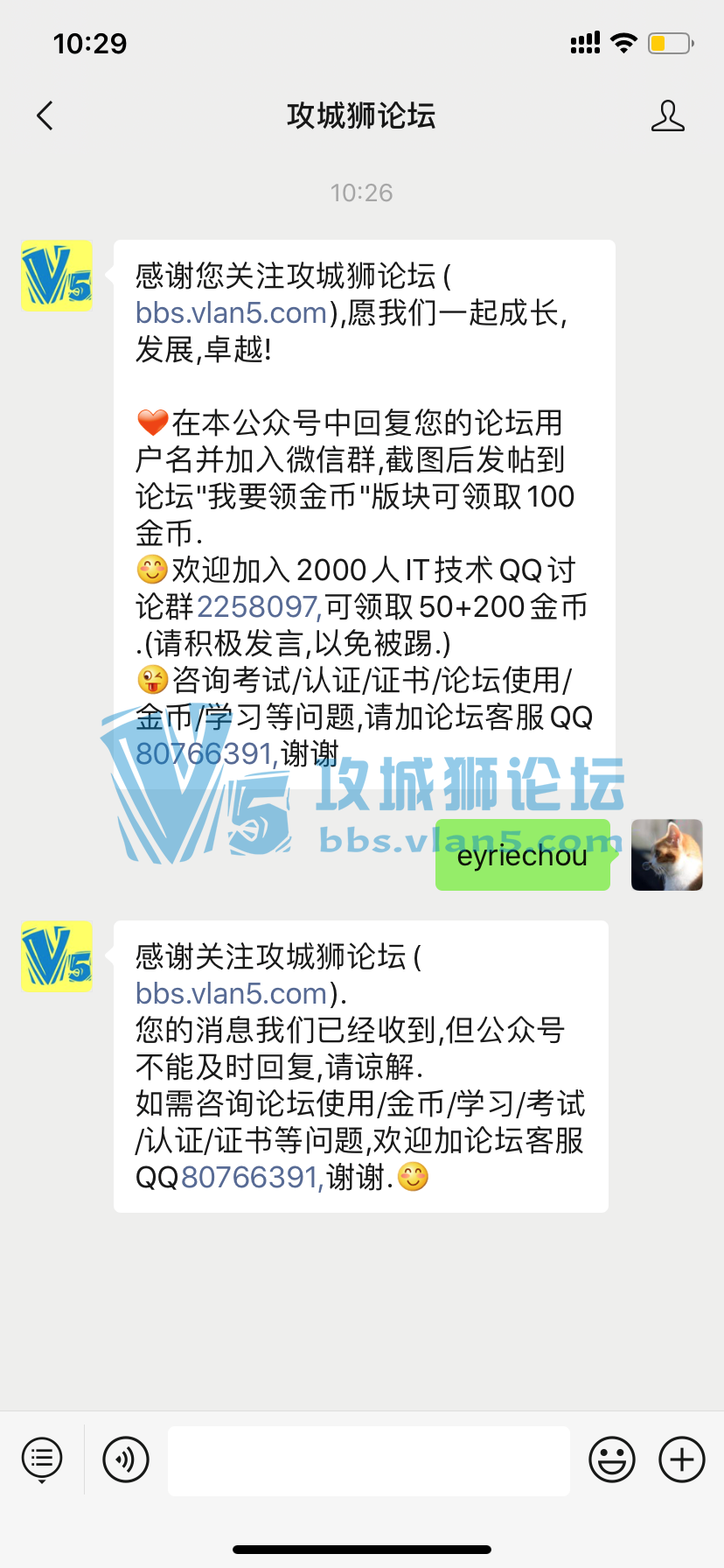This screenshot has height=1568, width=724.
Task: Open the emoji picker
Action: point(612,1459)
